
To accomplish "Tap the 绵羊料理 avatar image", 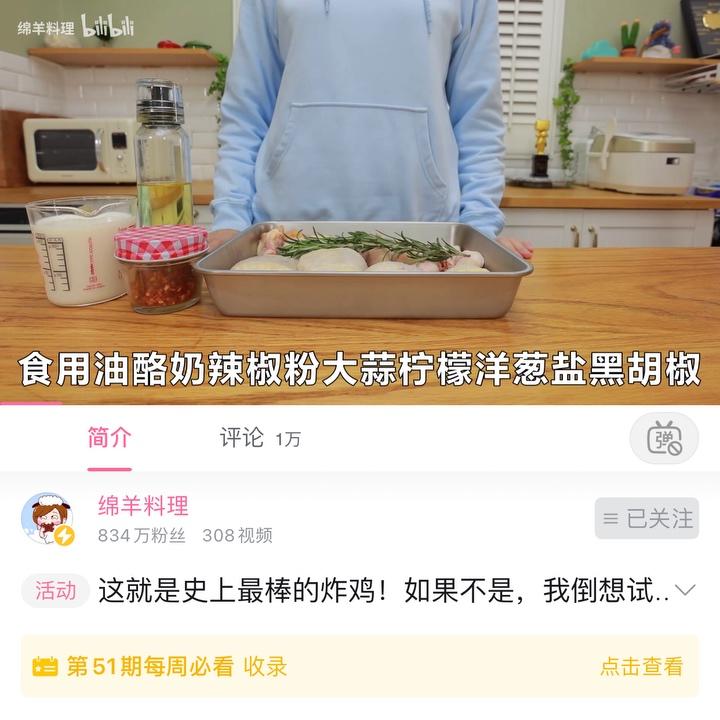I will click(47, 519).
